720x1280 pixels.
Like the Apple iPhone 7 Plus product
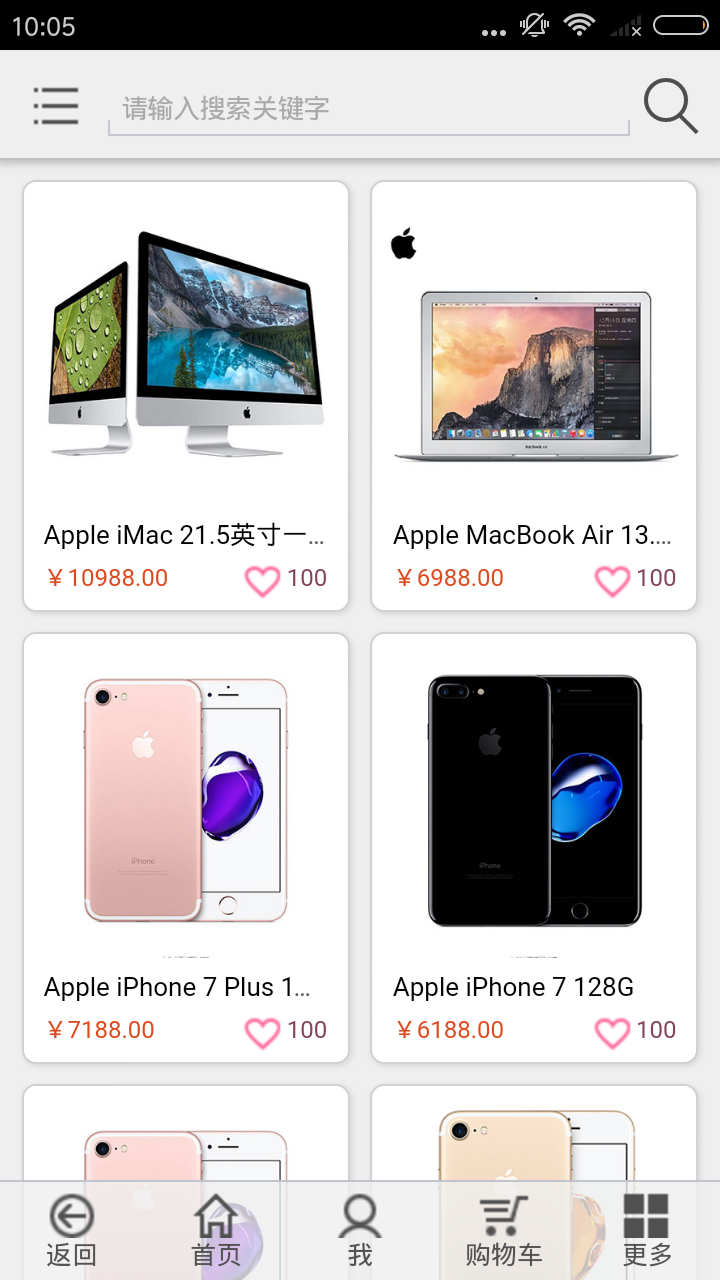pyautogui.click(x=263, y=1032)
